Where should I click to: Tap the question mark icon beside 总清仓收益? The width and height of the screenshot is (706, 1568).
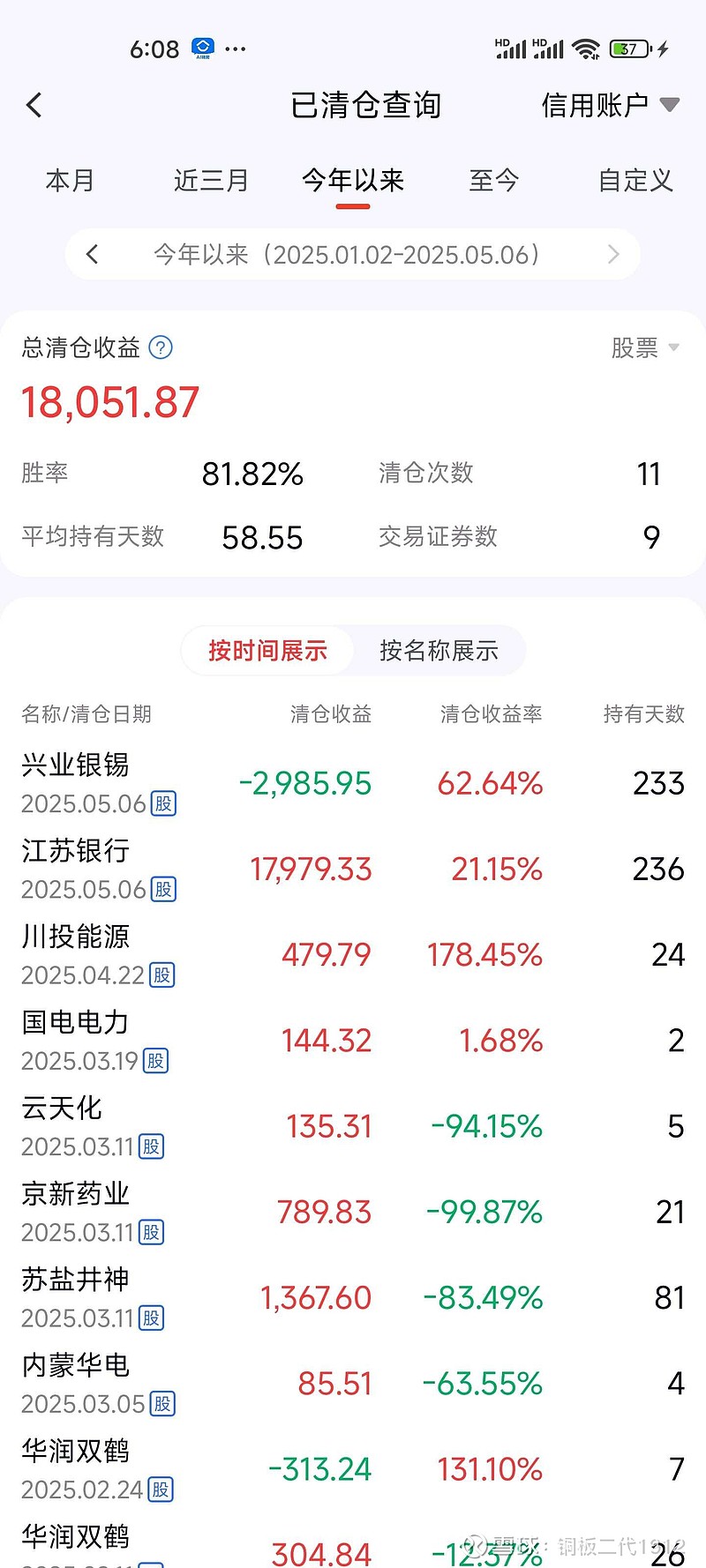coord(159,348)
